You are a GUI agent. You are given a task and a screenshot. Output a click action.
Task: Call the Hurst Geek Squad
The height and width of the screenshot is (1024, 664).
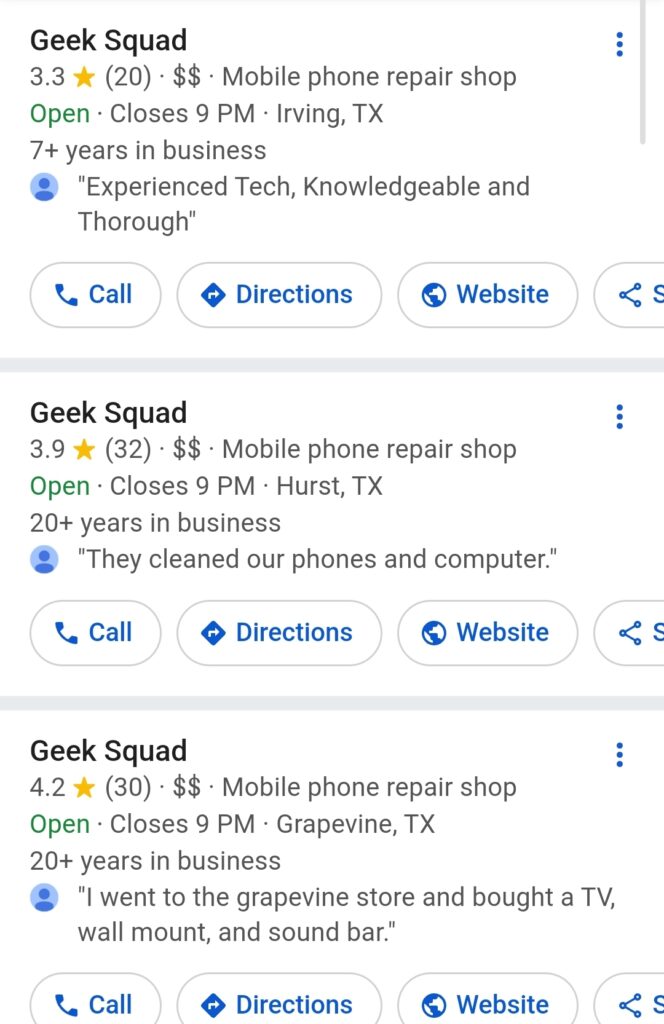(95, 633)
